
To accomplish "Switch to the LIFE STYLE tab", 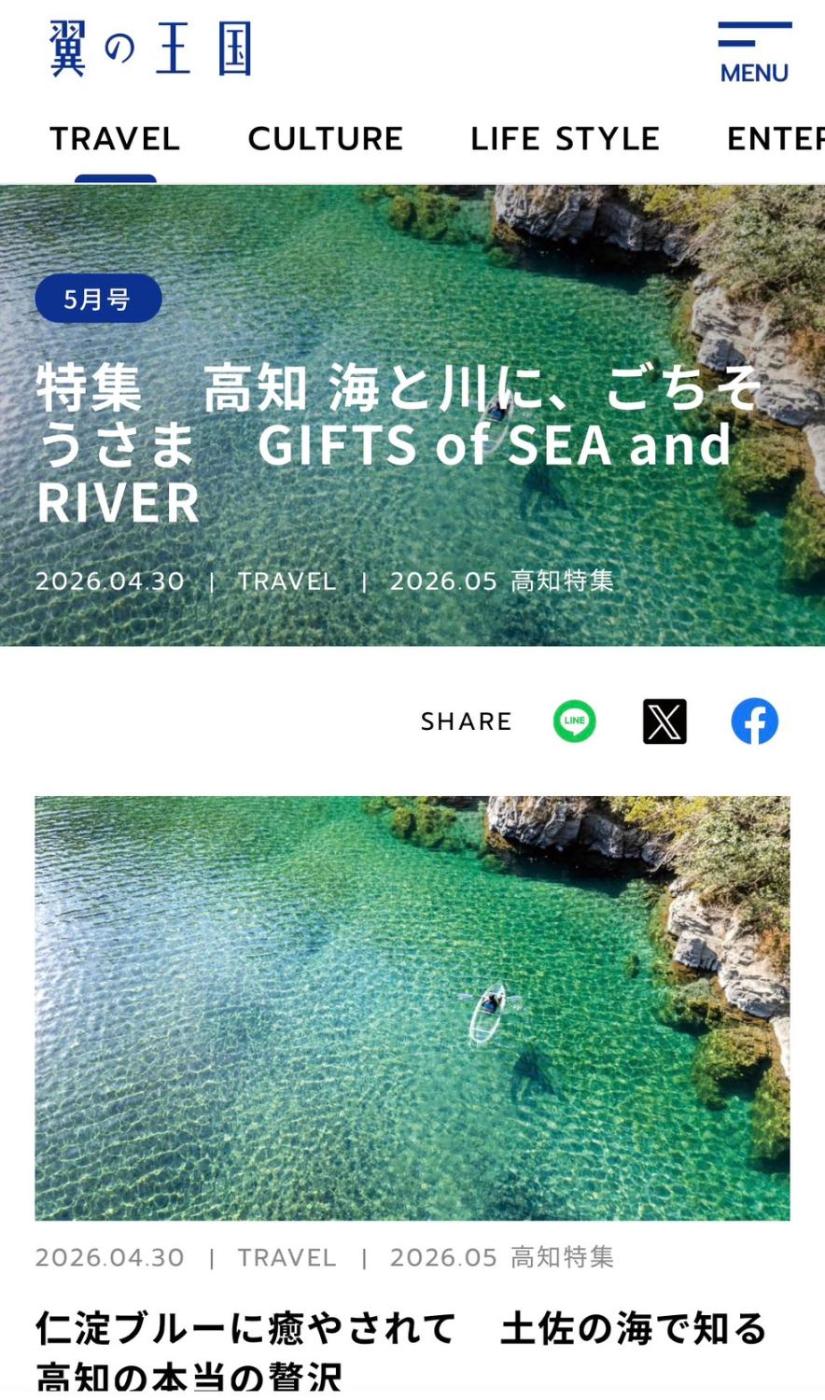I will point(565,139).
